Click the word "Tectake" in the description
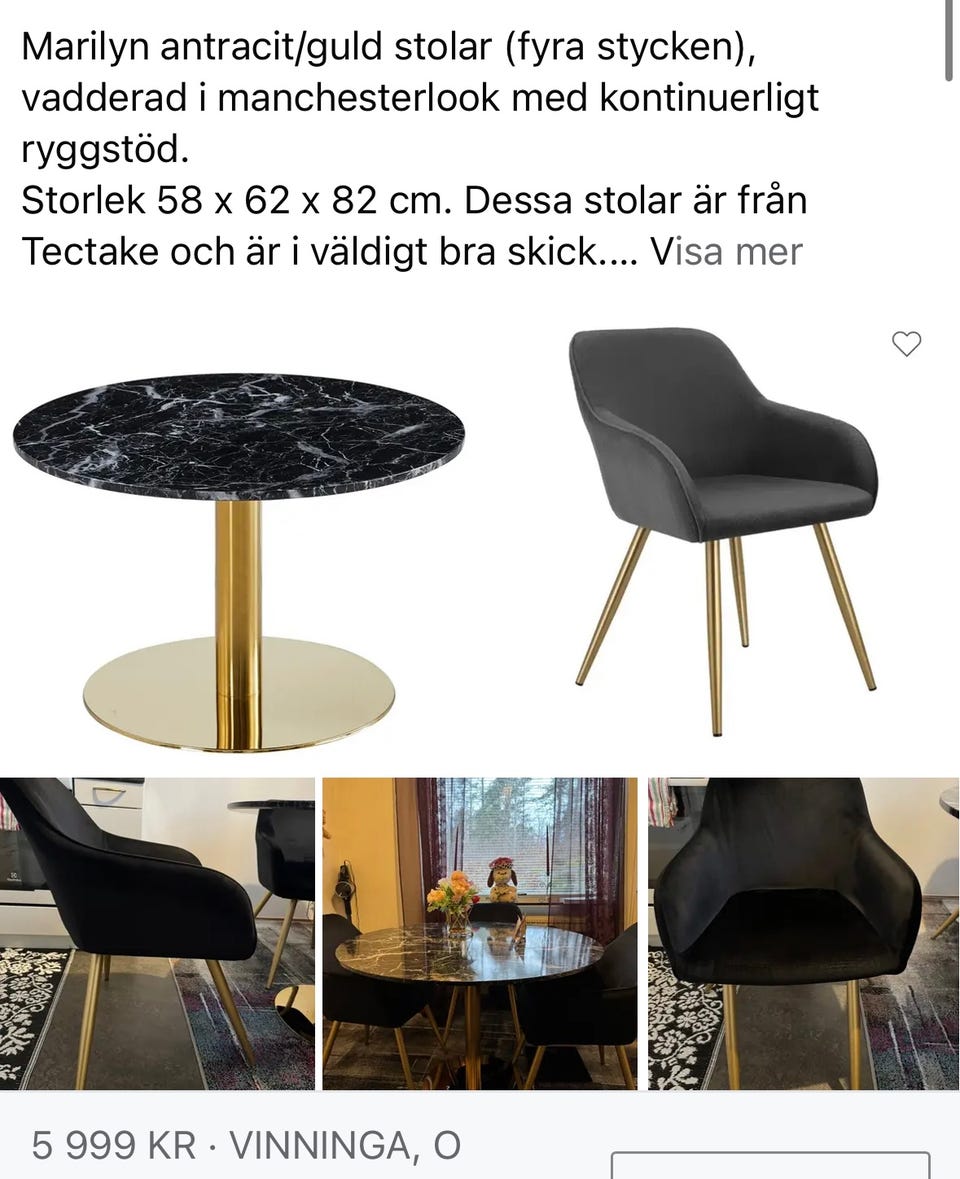 [x=95, y=253]
